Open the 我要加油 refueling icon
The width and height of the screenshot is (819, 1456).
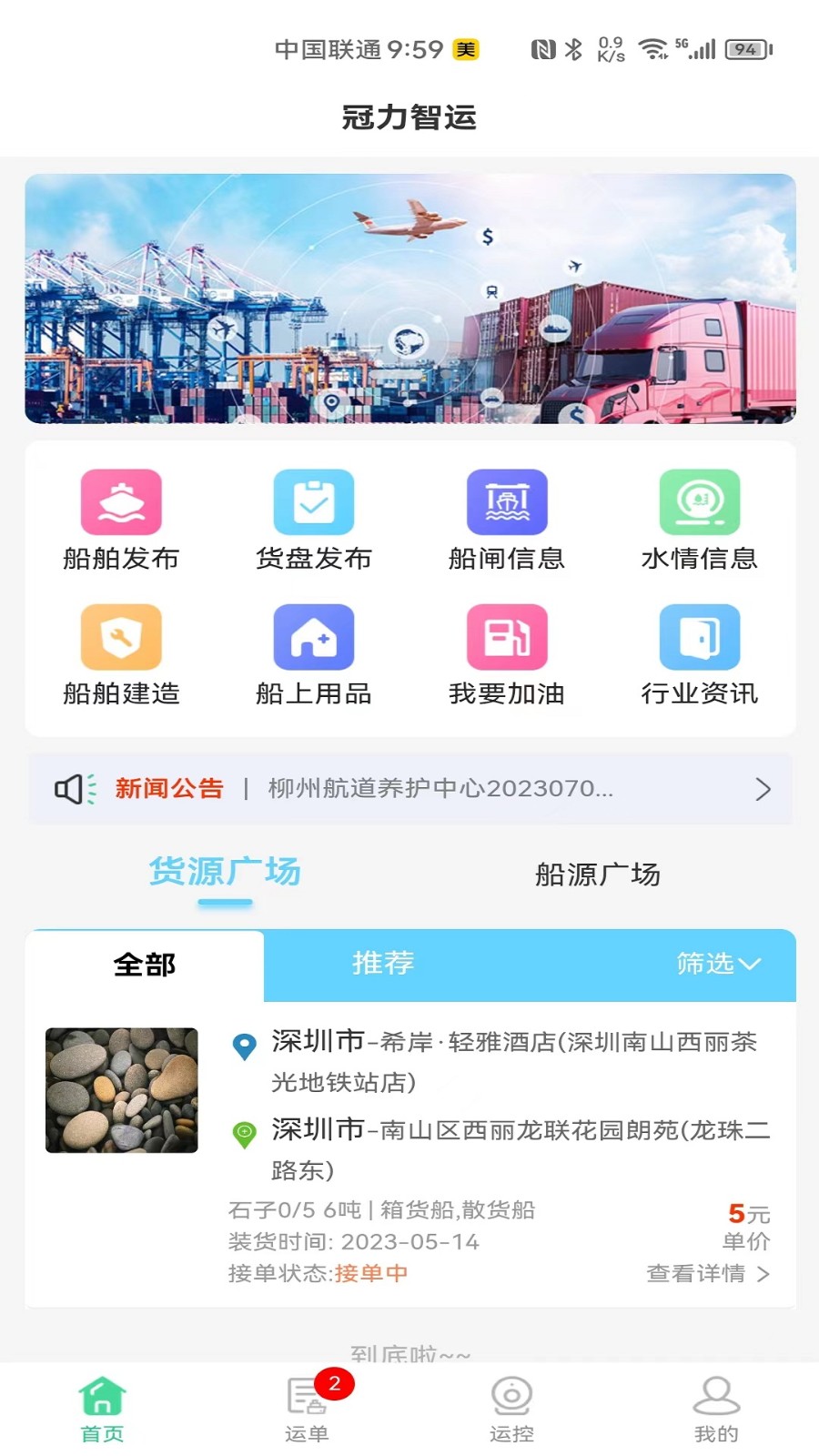506,637
